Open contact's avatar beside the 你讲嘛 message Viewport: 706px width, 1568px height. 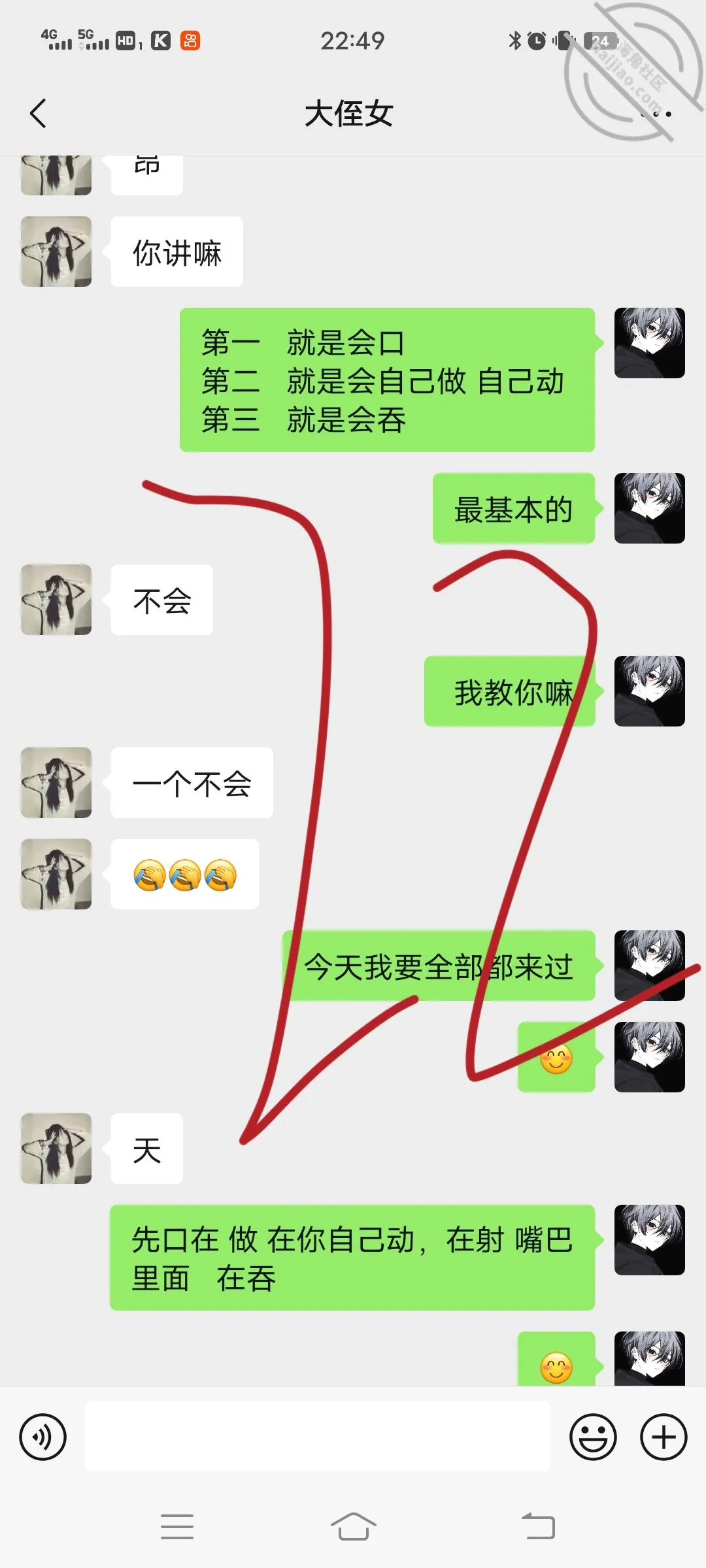[x=56, y=252]
